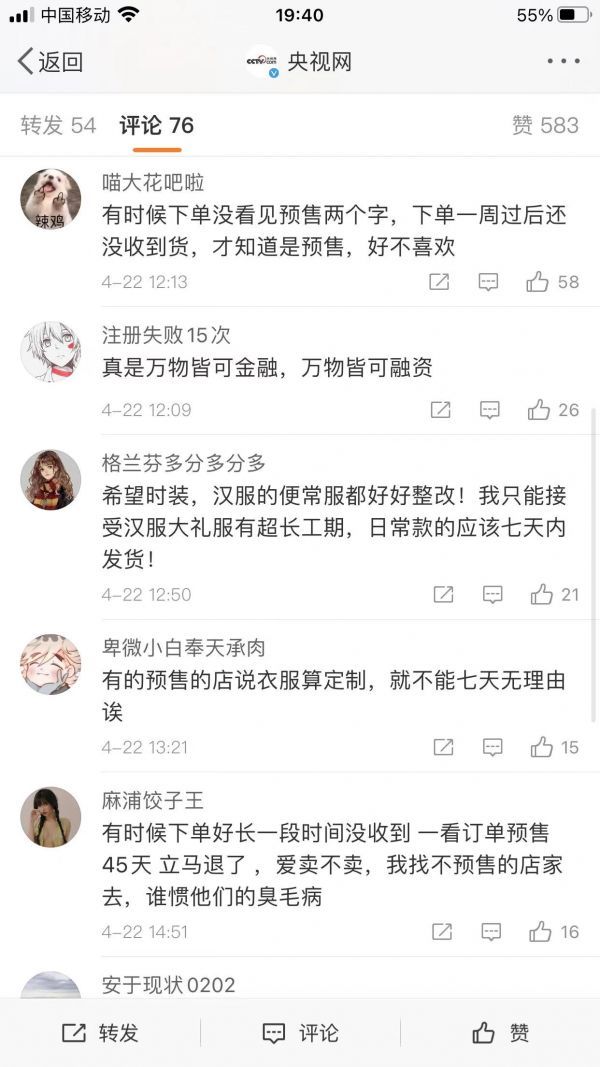Repost 卑微小白奉天承肉's comment
This screenshot has width=600, height=1067.
442,746
